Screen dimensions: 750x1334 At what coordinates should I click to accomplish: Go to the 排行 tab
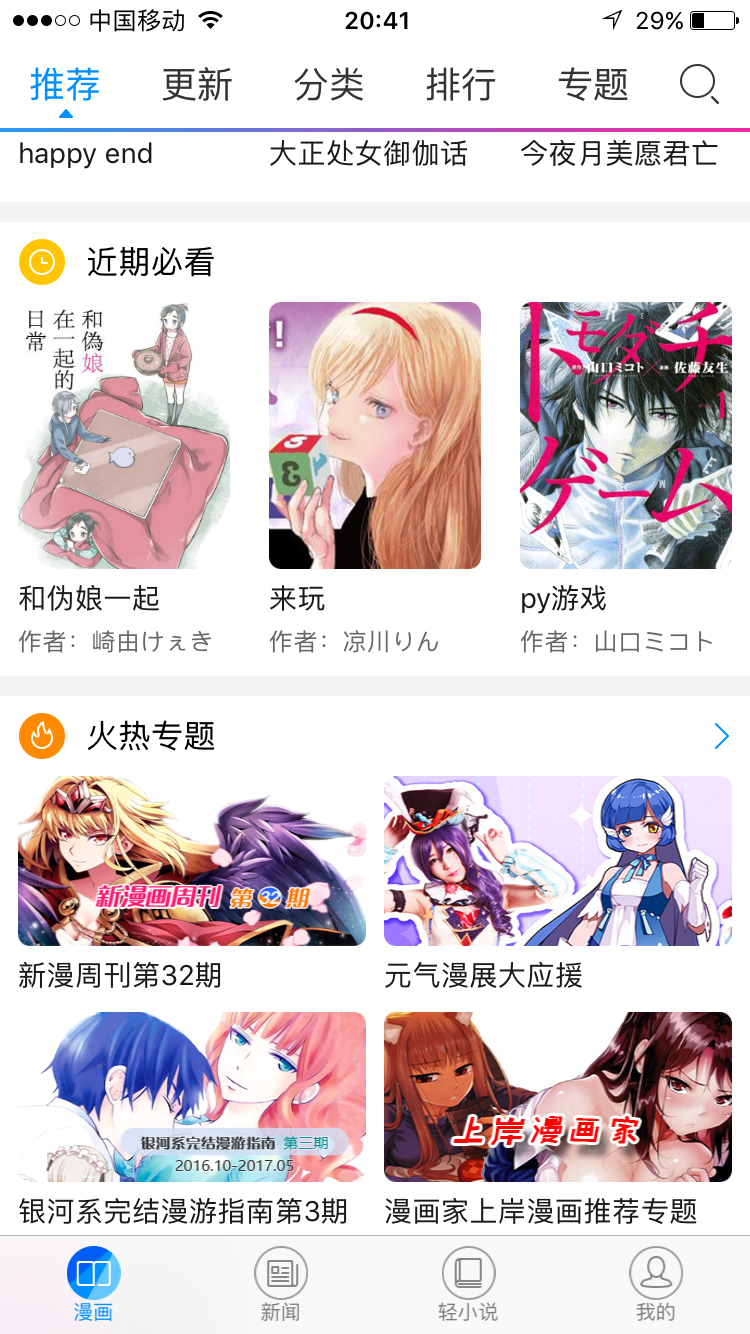click(461, 85)
